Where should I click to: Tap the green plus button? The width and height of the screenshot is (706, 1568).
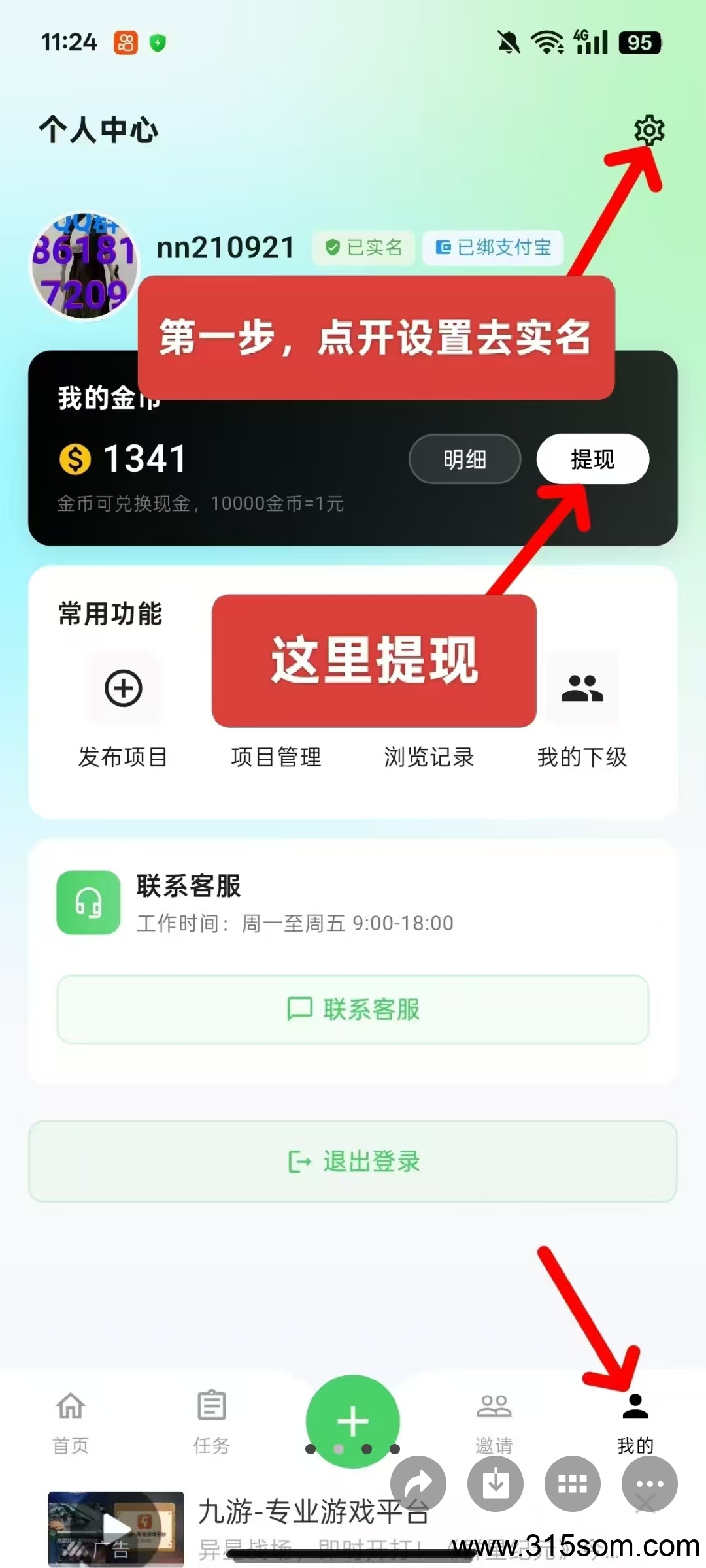tap(353, 1421)
